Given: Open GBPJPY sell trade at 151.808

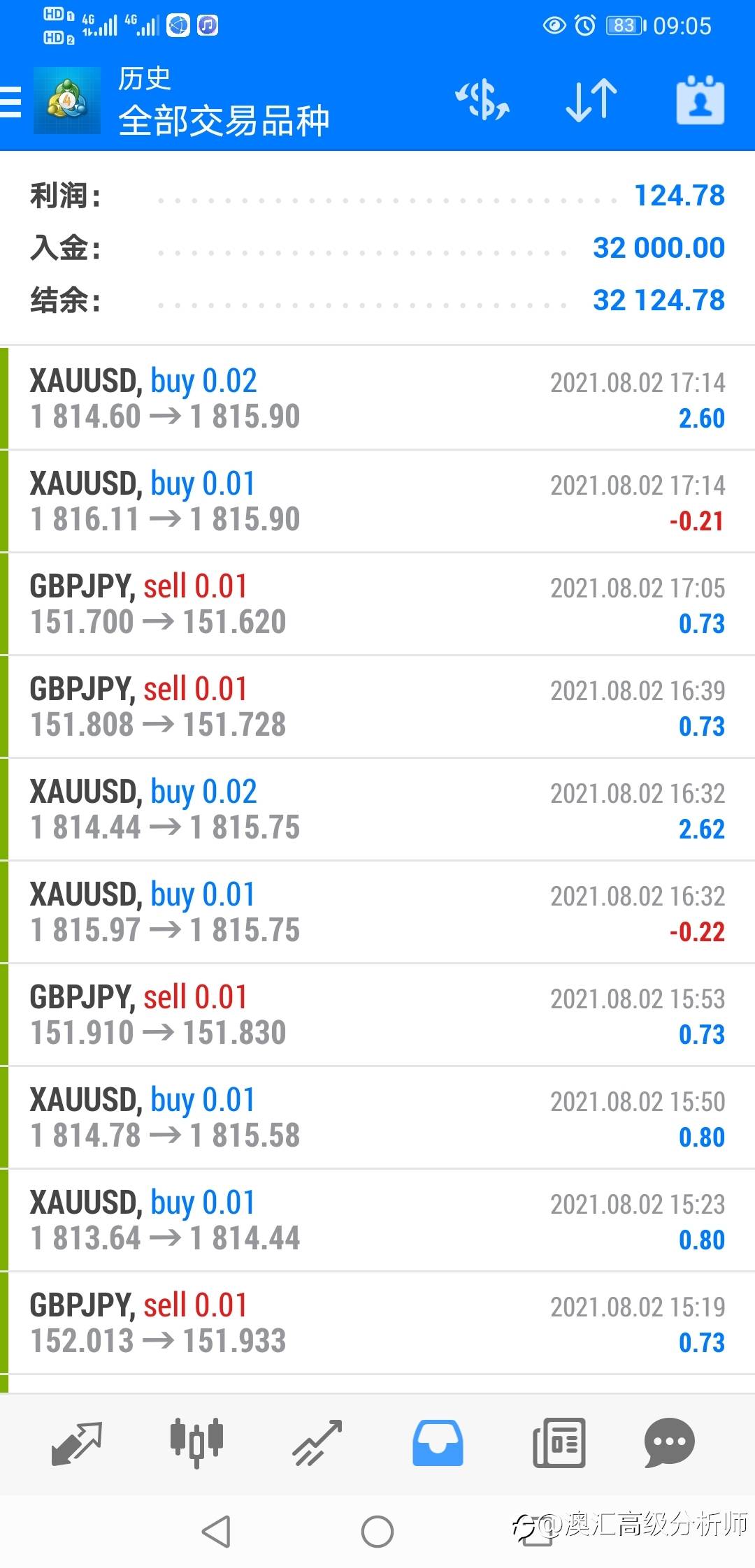Looking at the screenshot, I should coord(377,706).
